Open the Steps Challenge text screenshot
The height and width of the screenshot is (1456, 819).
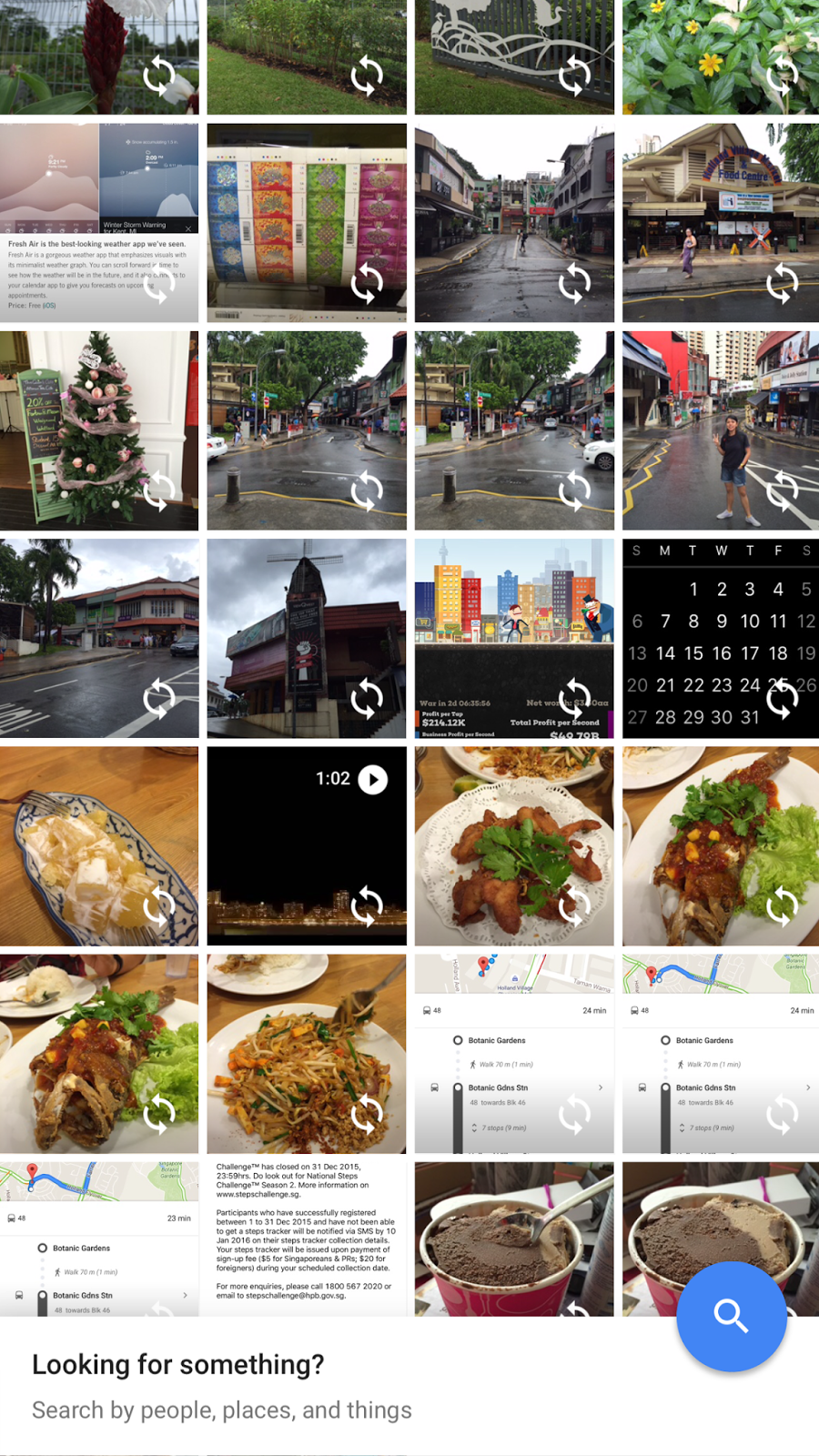(x=307, y=1238)
